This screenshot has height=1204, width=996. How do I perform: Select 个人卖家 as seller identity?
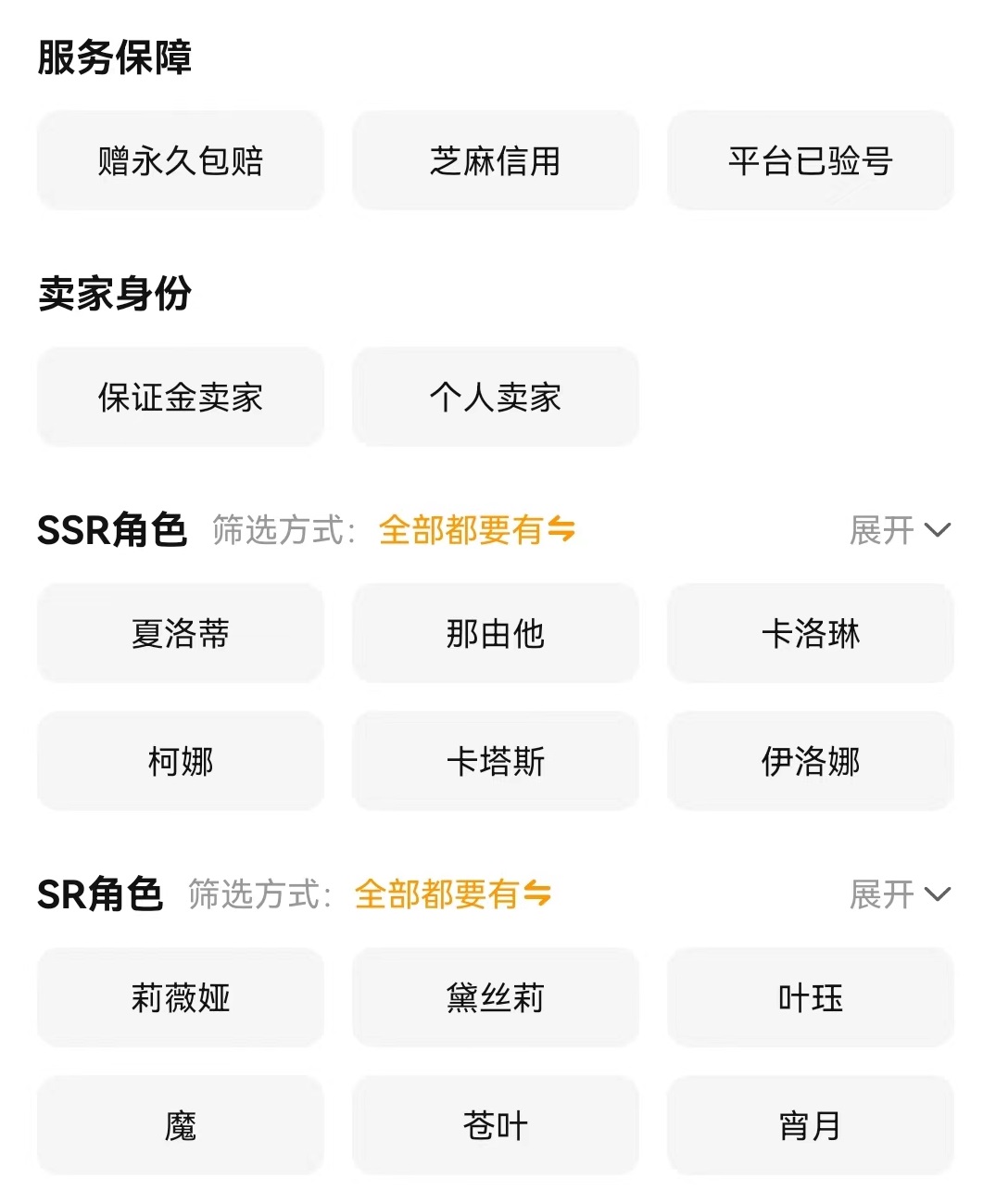click(x=496, y=398)
